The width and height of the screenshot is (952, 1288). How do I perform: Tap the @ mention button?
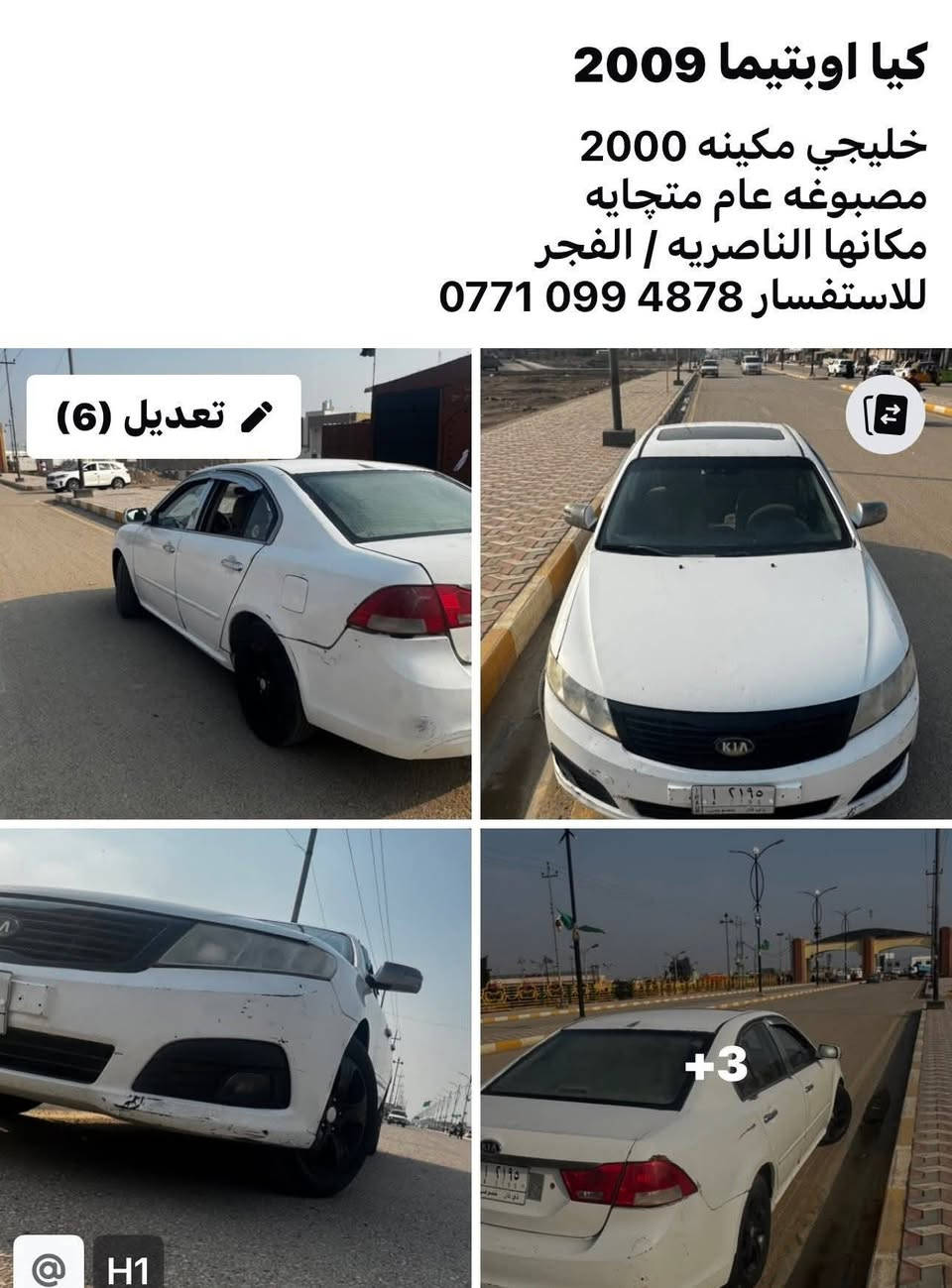(x=47, y=1268)
